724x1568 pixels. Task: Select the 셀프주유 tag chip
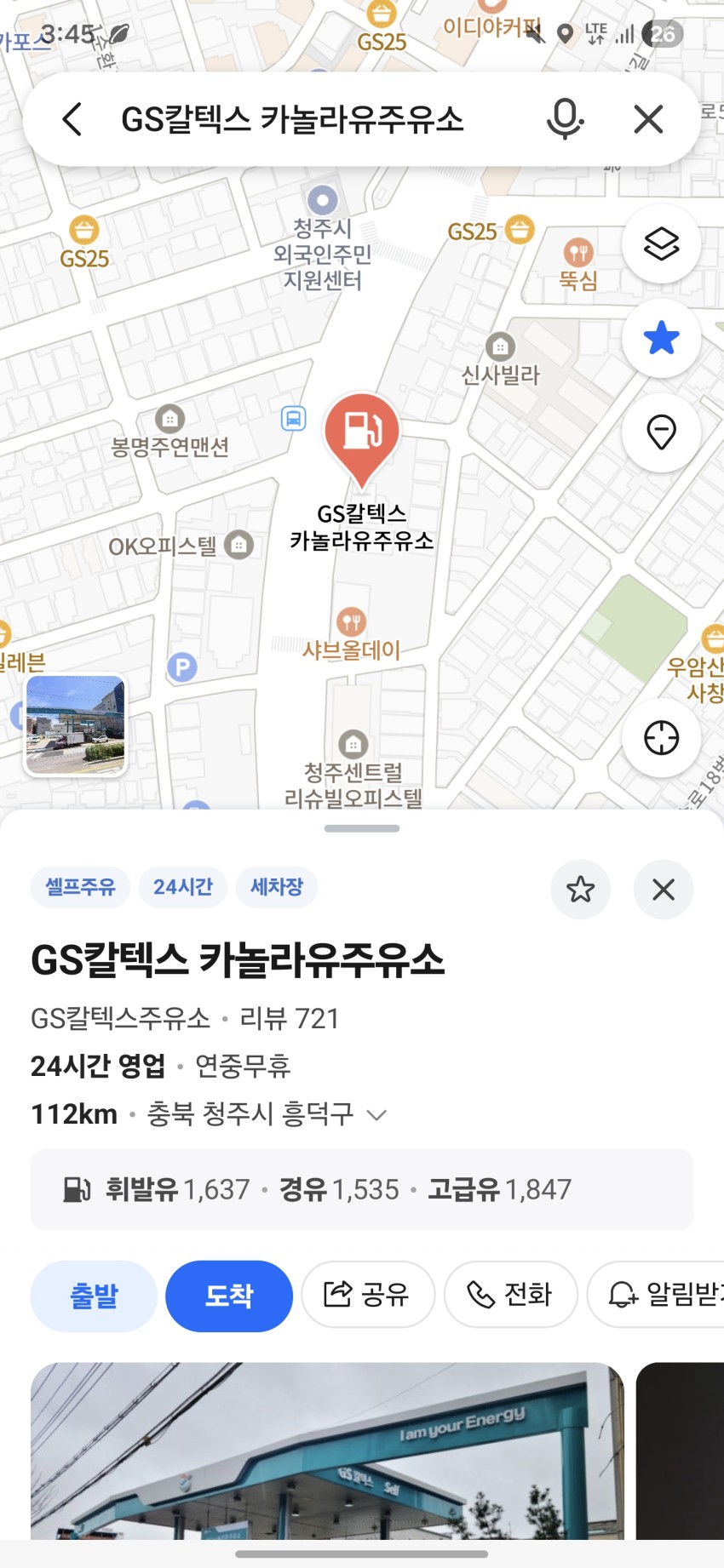[x=80, y=887]
